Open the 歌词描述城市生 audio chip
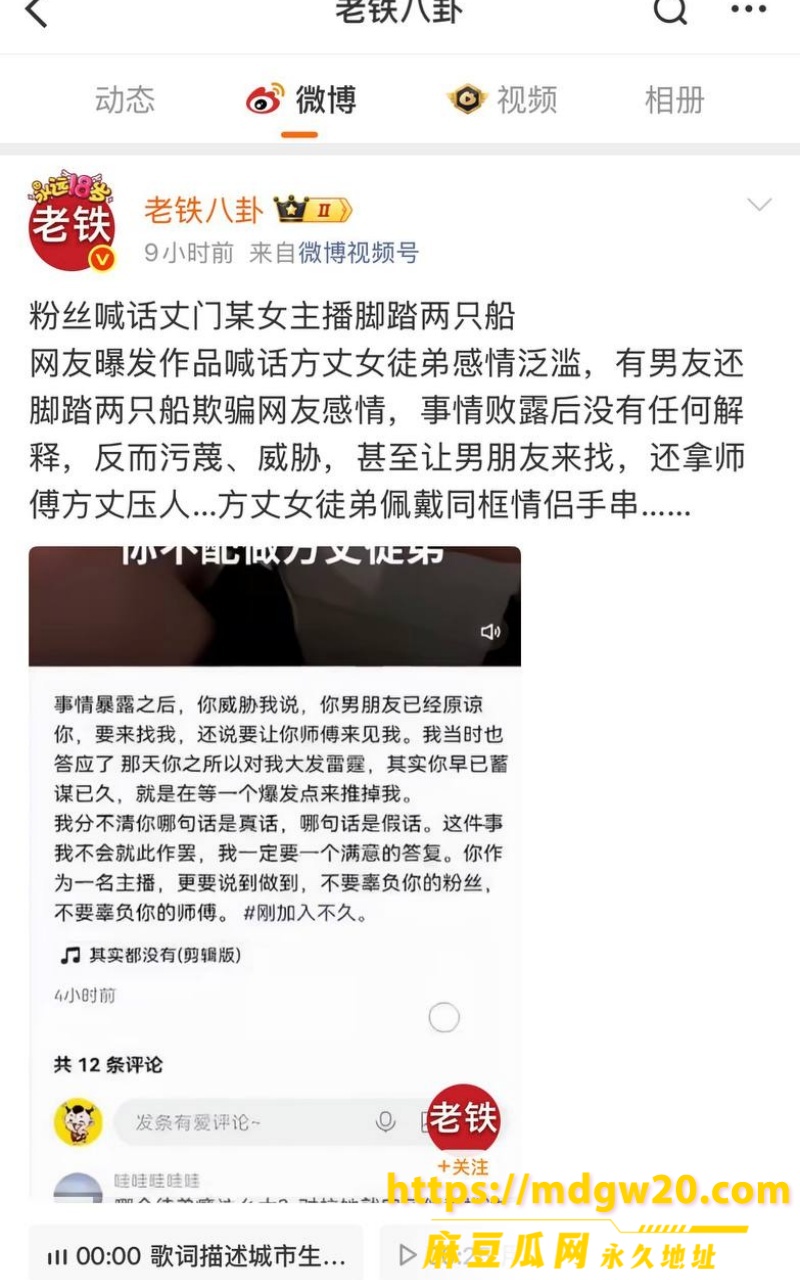Viewport: 800px width, 1280px height. tap(196, 1254)
